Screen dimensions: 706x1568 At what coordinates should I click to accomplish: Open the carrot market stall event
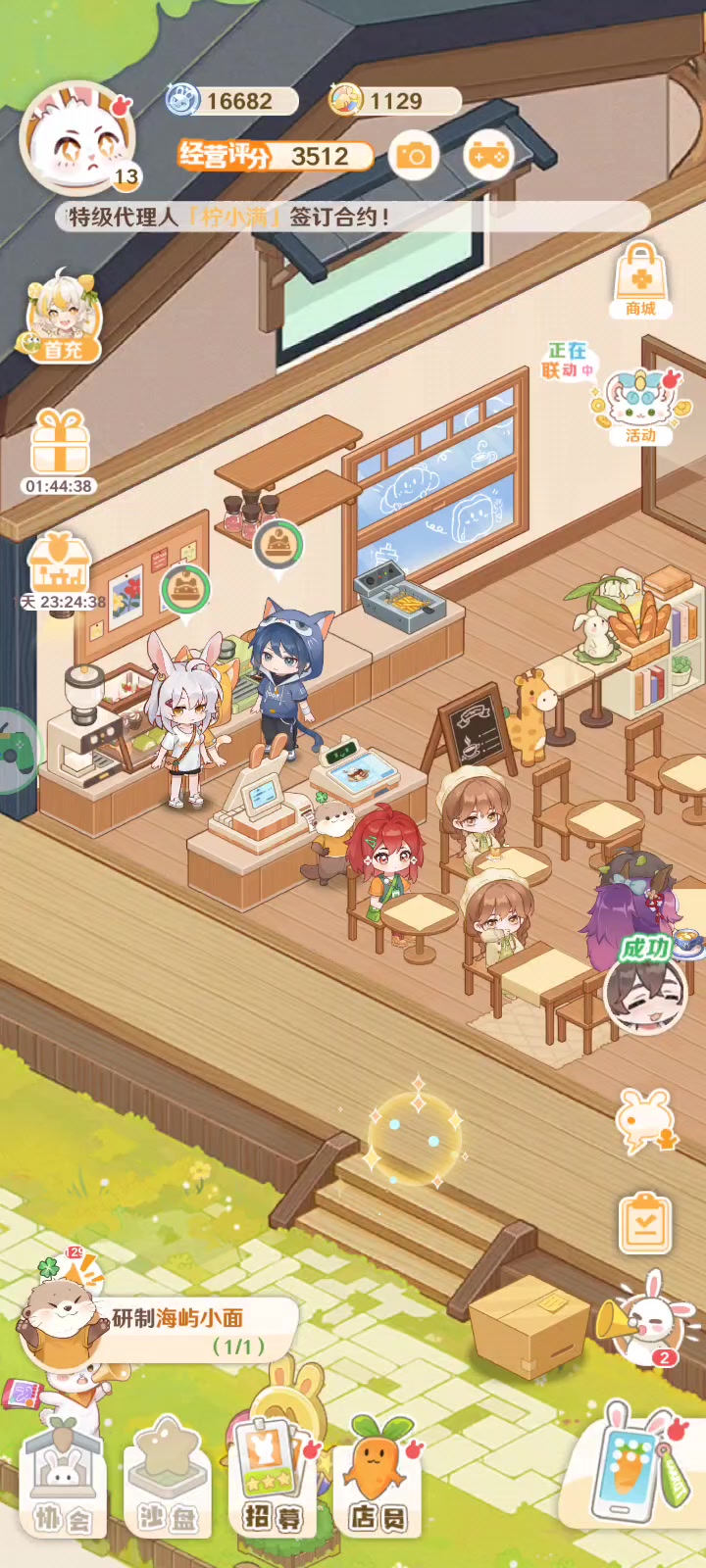click(61, 566)
